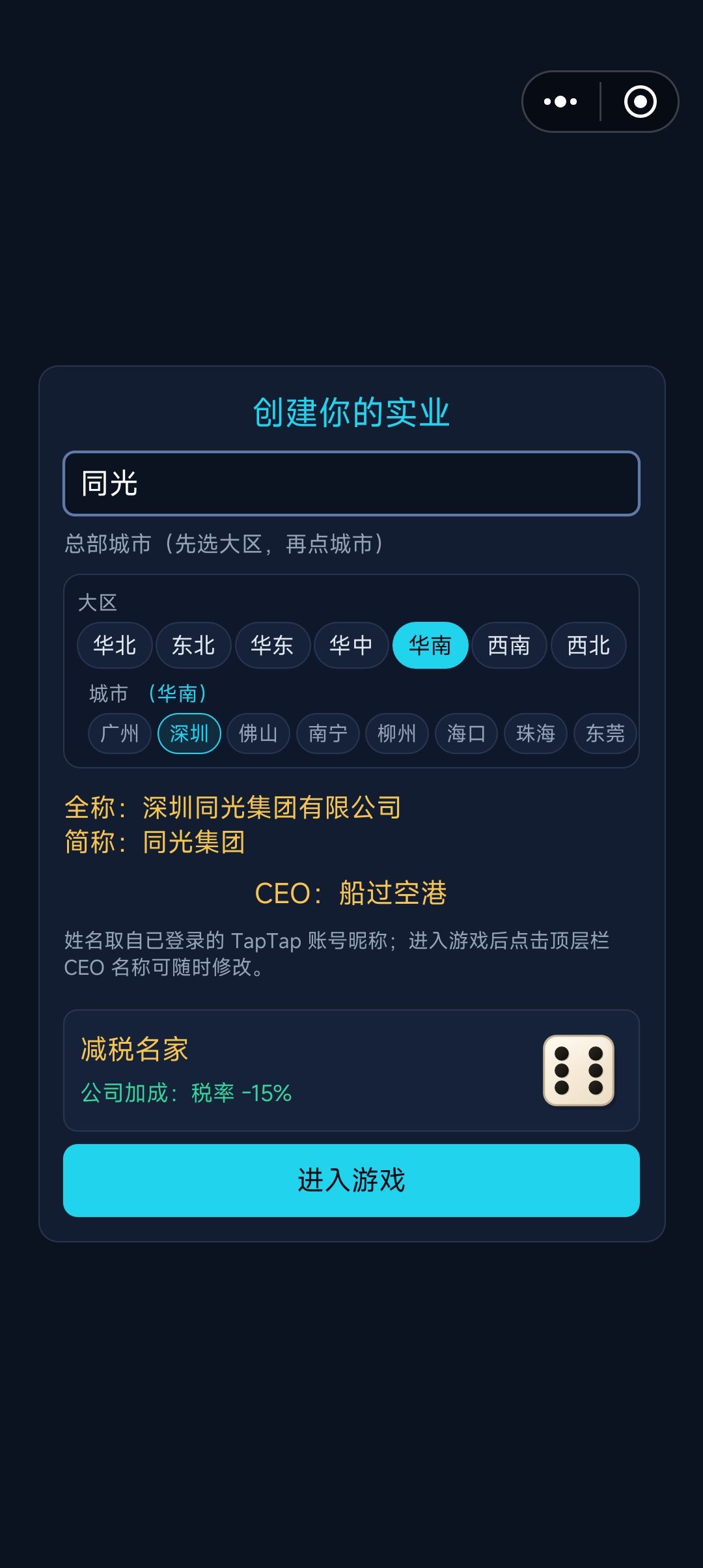
Task: Choose 南宁 as the city
Action: [328, 734]
